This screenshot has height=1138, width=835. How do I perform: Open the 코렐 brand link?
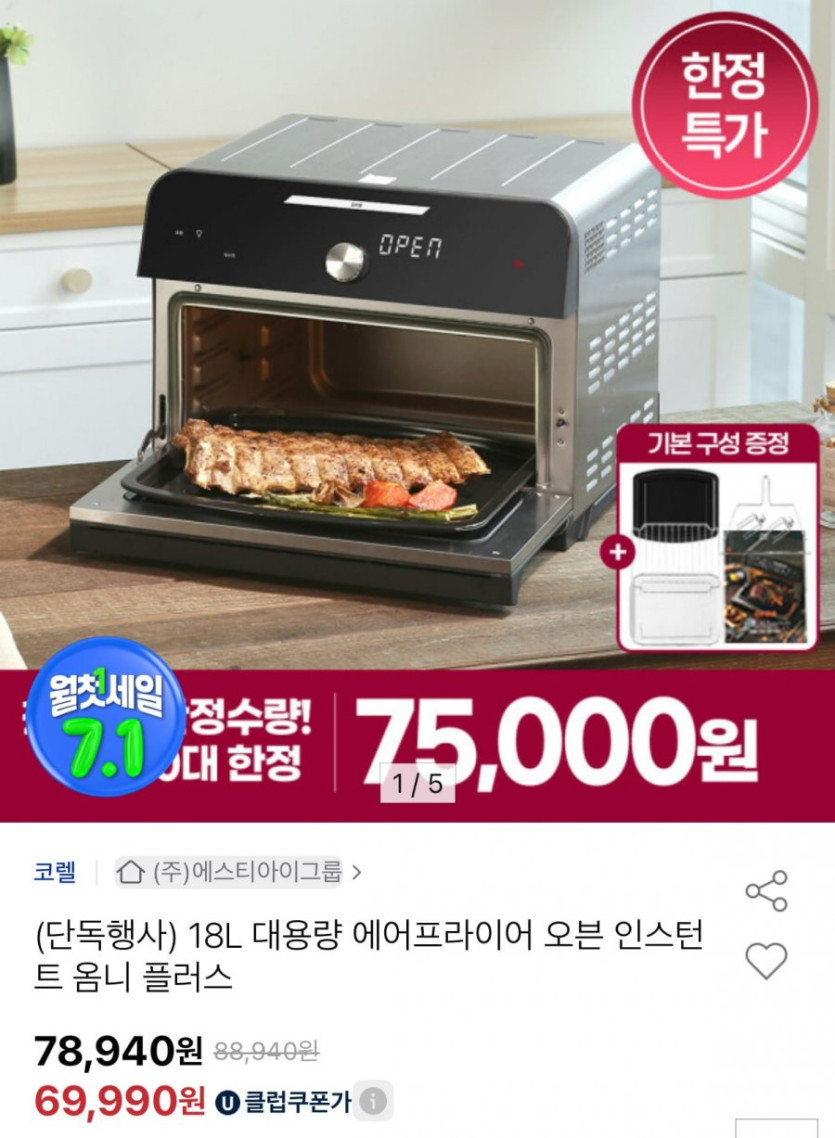coord(55,872)
